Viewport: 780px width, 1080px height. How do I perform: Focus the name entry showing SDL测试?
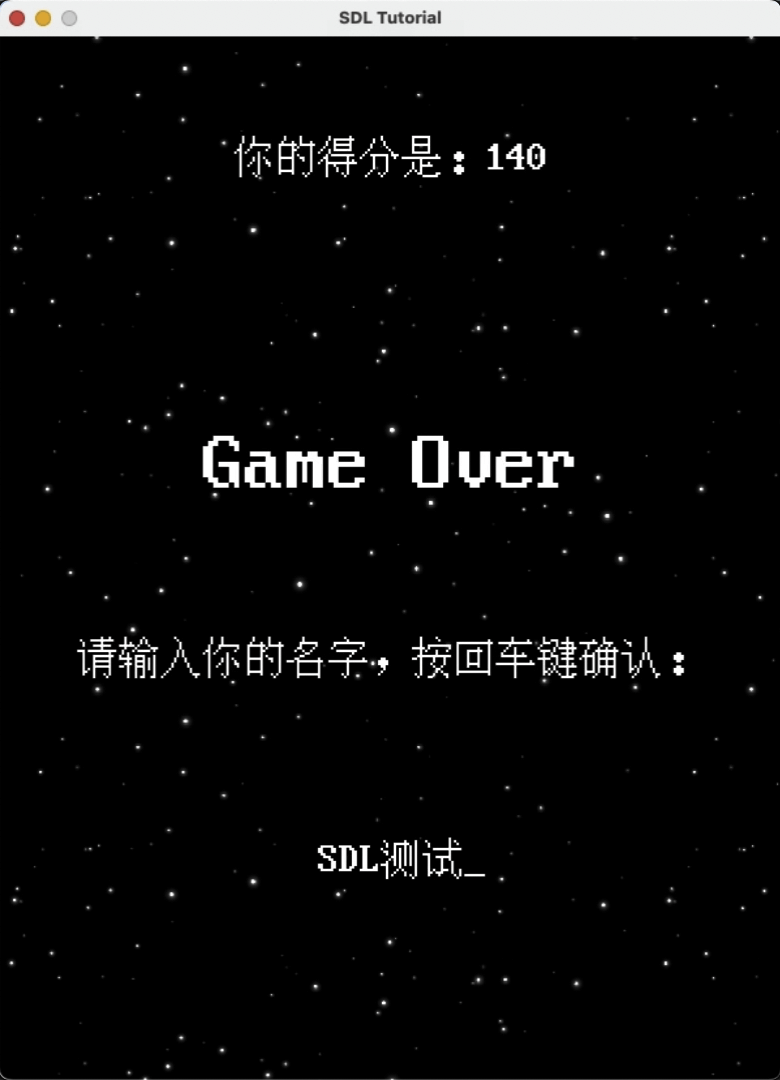click(x=400, y=860)
